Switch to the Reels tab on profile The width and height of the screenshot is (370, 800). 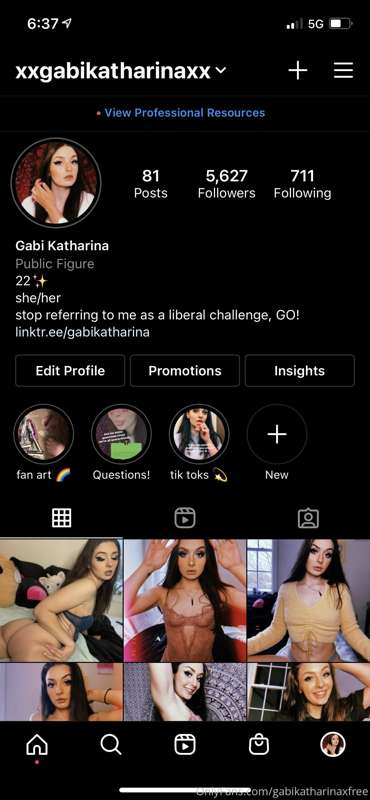click(185, 518)
